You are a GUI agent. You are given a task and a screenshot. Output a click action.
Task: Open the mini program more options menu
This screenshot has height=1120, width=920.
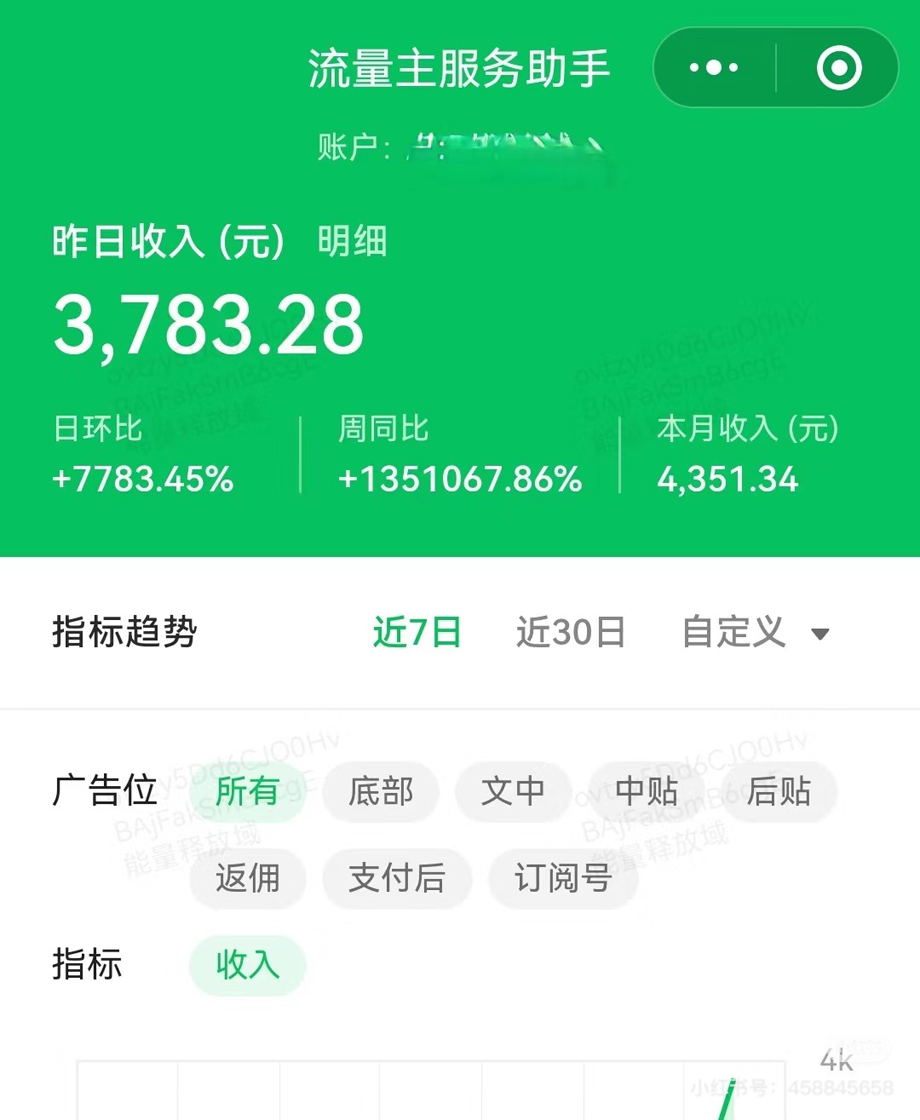pos(714,68)
